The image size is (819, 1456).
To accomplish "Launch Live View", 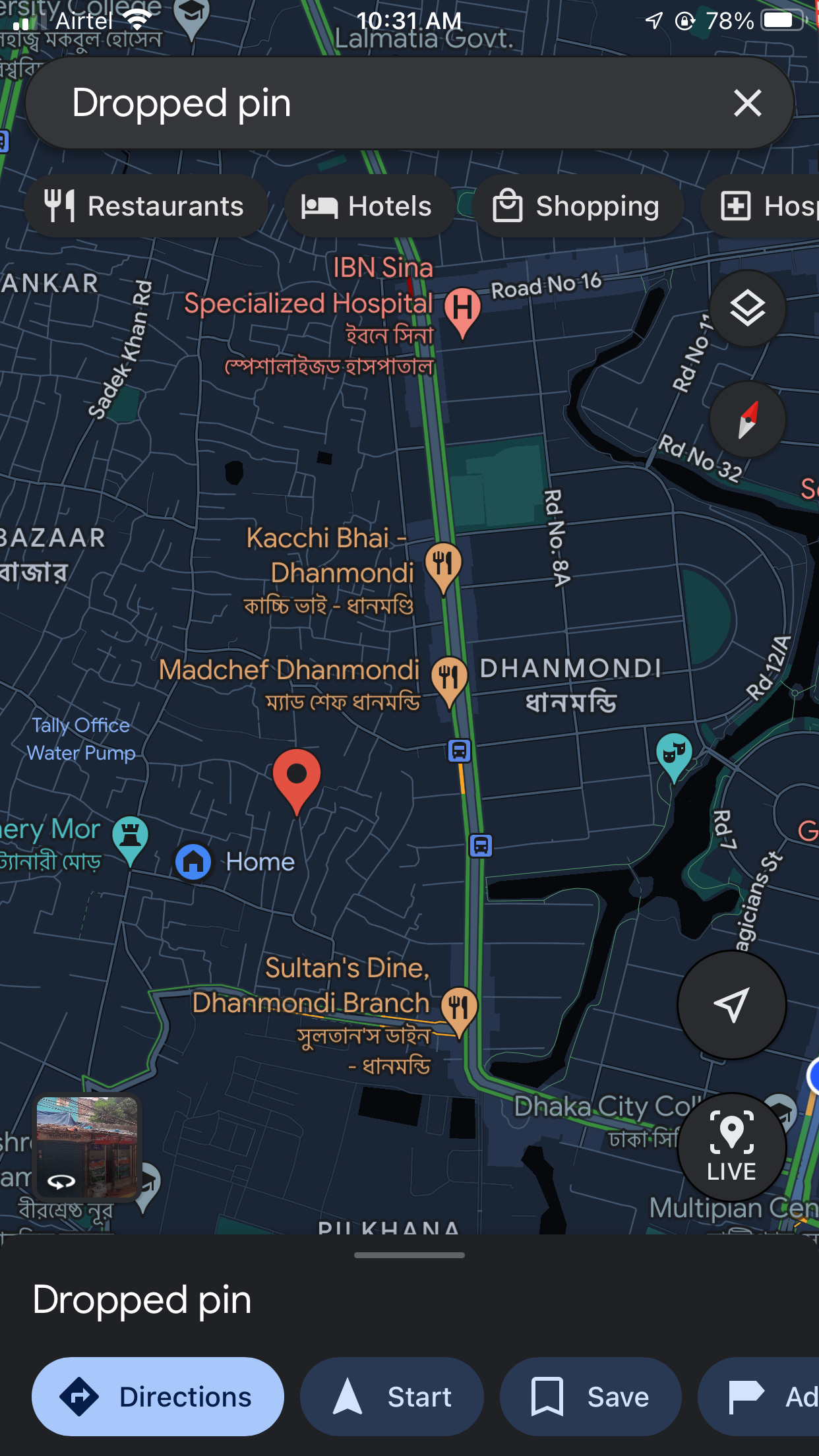I will 731,1147.
